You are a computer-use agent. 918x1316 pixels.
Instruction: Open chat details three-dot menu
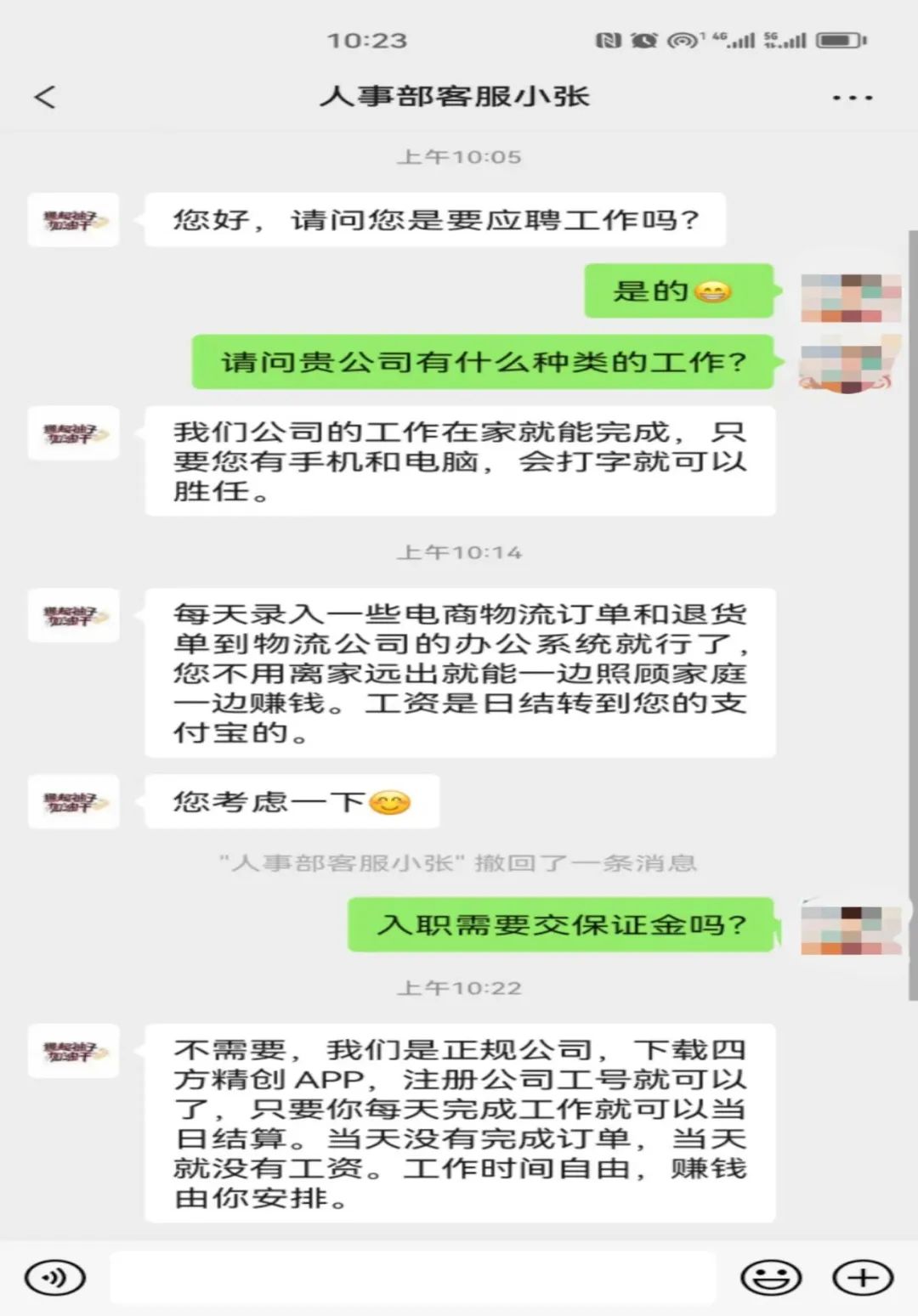pyautogui.click(x=852, y=98)
